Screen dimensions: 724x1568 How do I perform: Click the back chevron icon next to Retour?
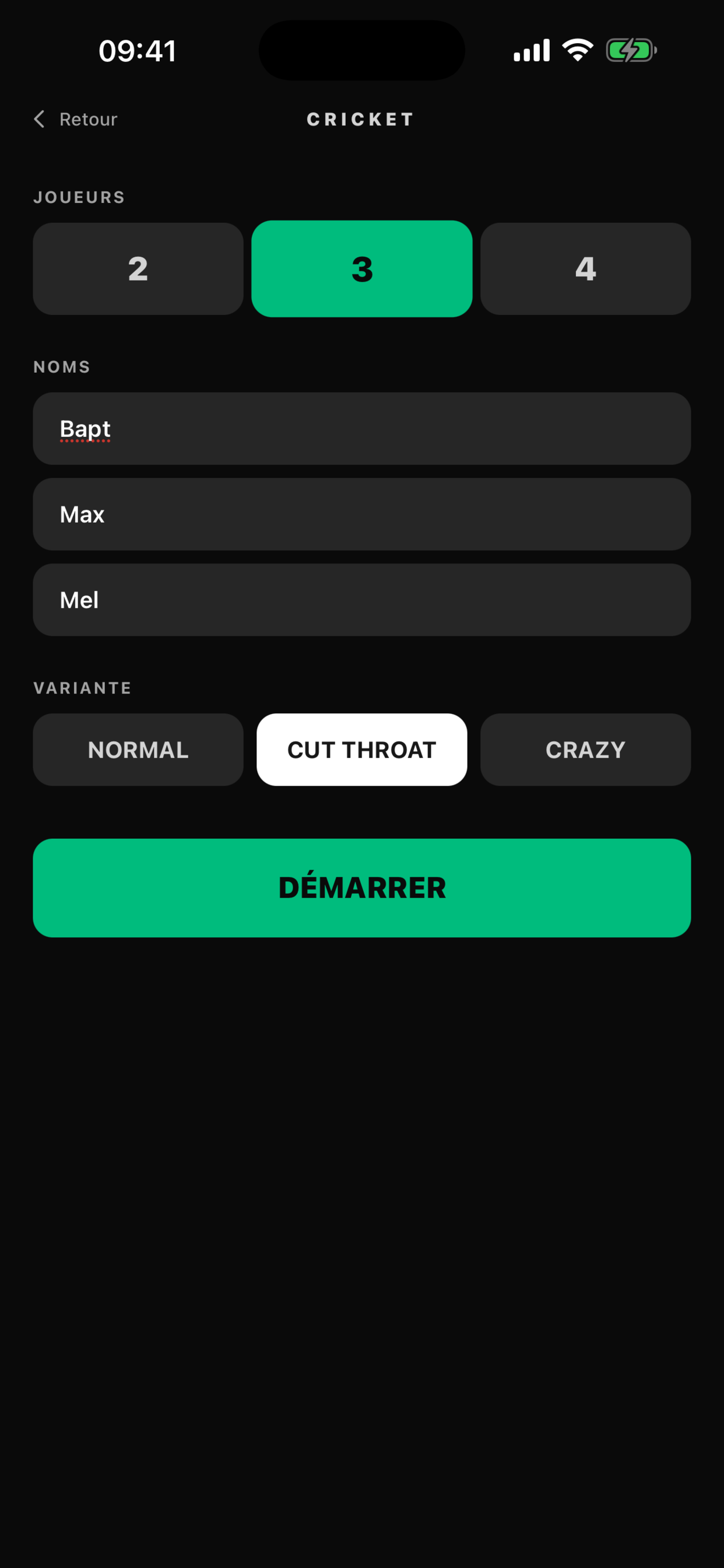pyautogui.click(x=39, y=118)
